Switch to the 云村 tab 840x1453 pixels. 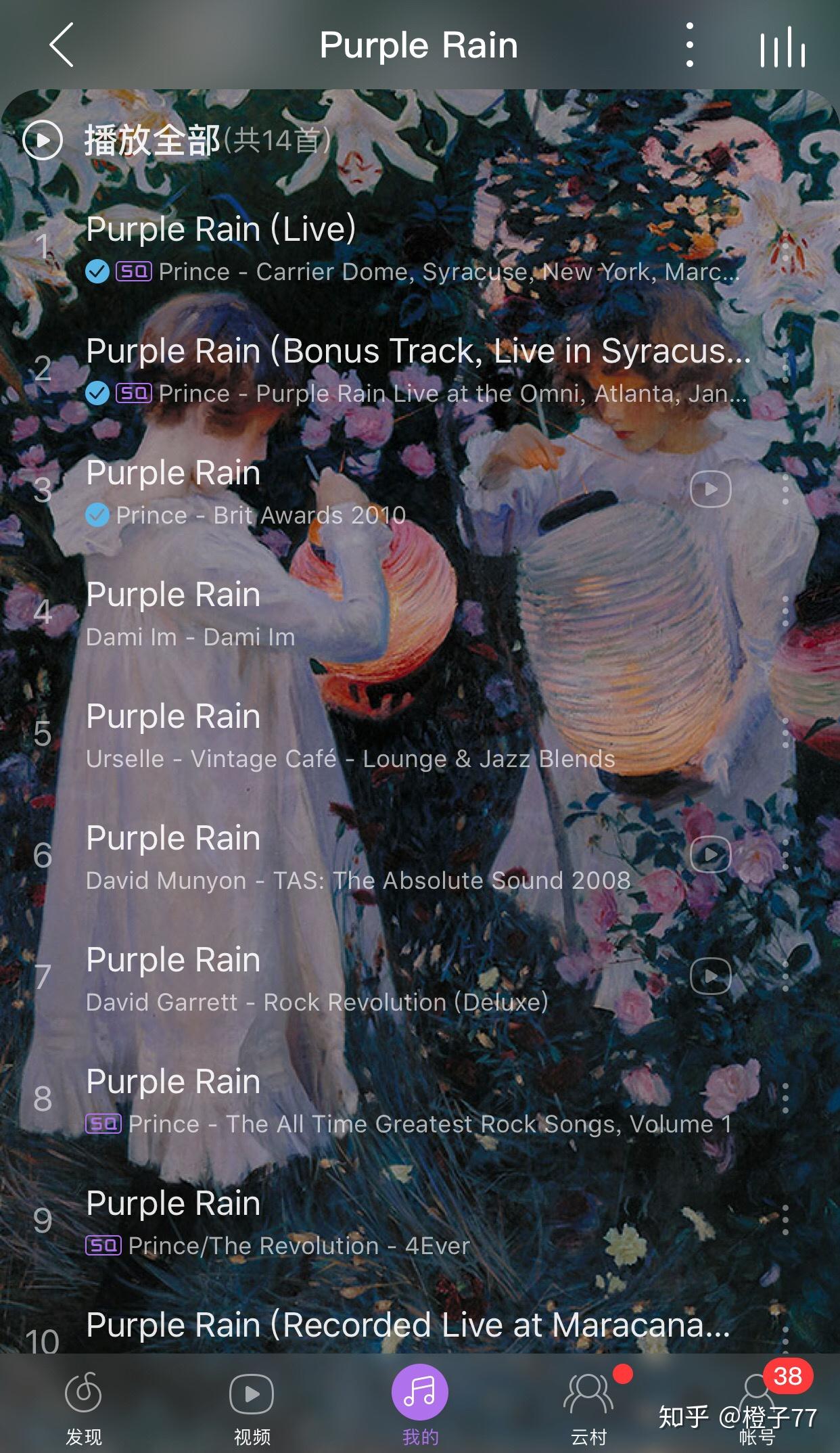(589, 1407)
